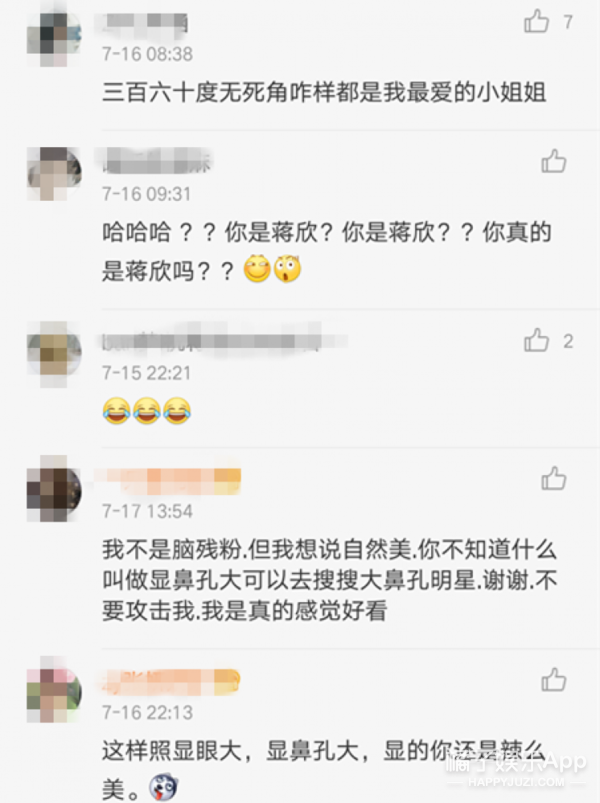The width and height of the screenshot is (600, 803).
Task: Like the comment starting 我不是脑残粉
Action: (553, 479)
